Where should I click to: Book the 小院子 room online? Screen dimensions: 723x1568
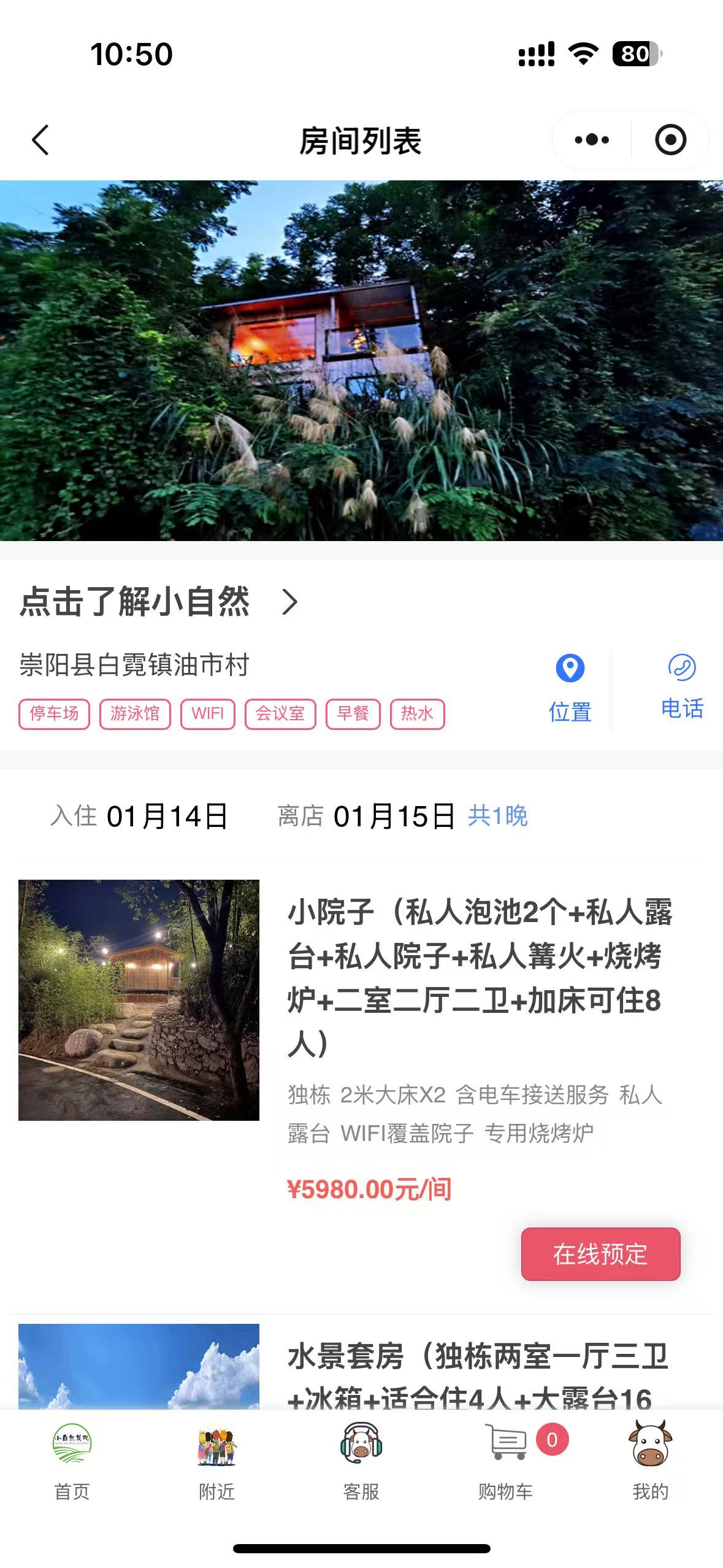pos(600,1254)
